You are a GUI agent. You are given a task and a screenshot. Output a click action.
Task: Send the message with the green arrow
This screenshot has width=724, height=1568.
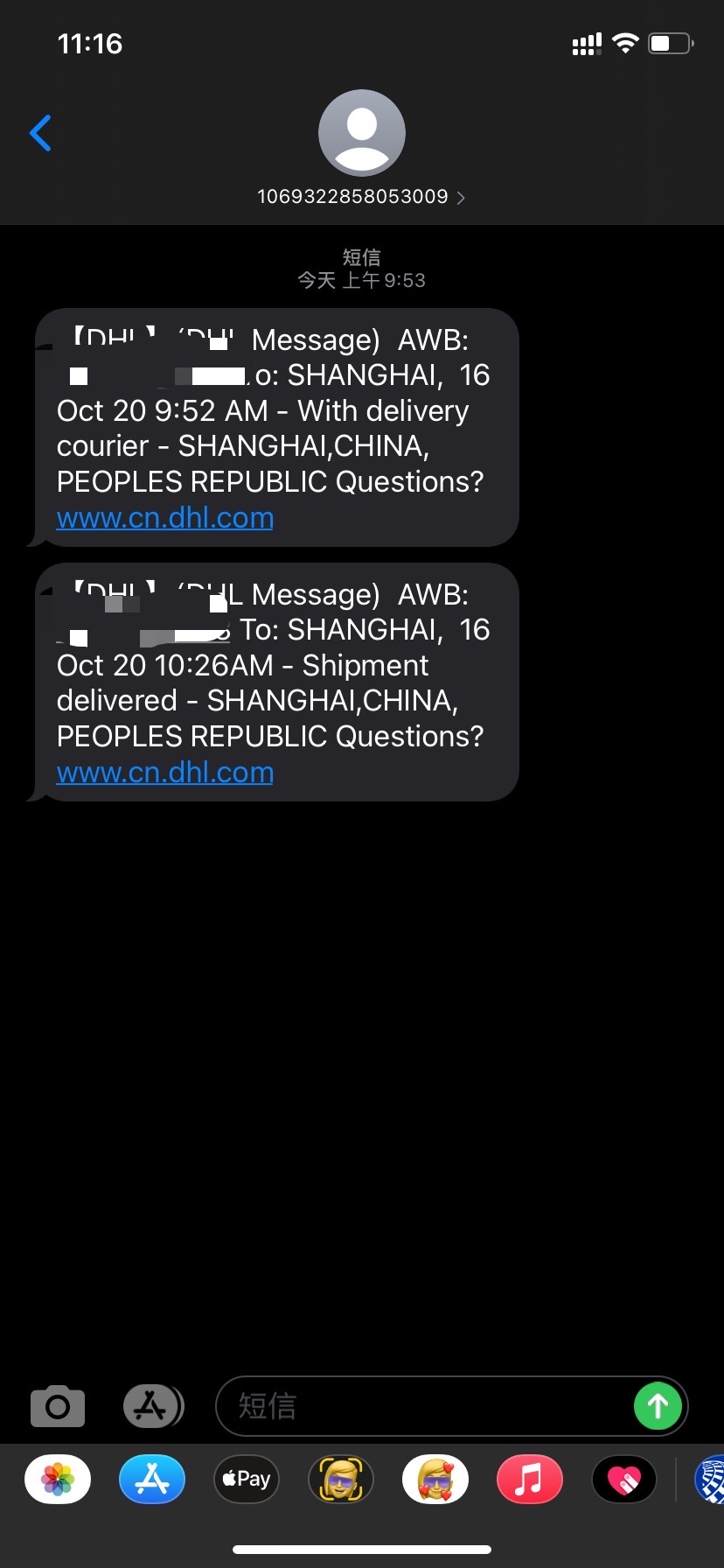coord(658,1406)
